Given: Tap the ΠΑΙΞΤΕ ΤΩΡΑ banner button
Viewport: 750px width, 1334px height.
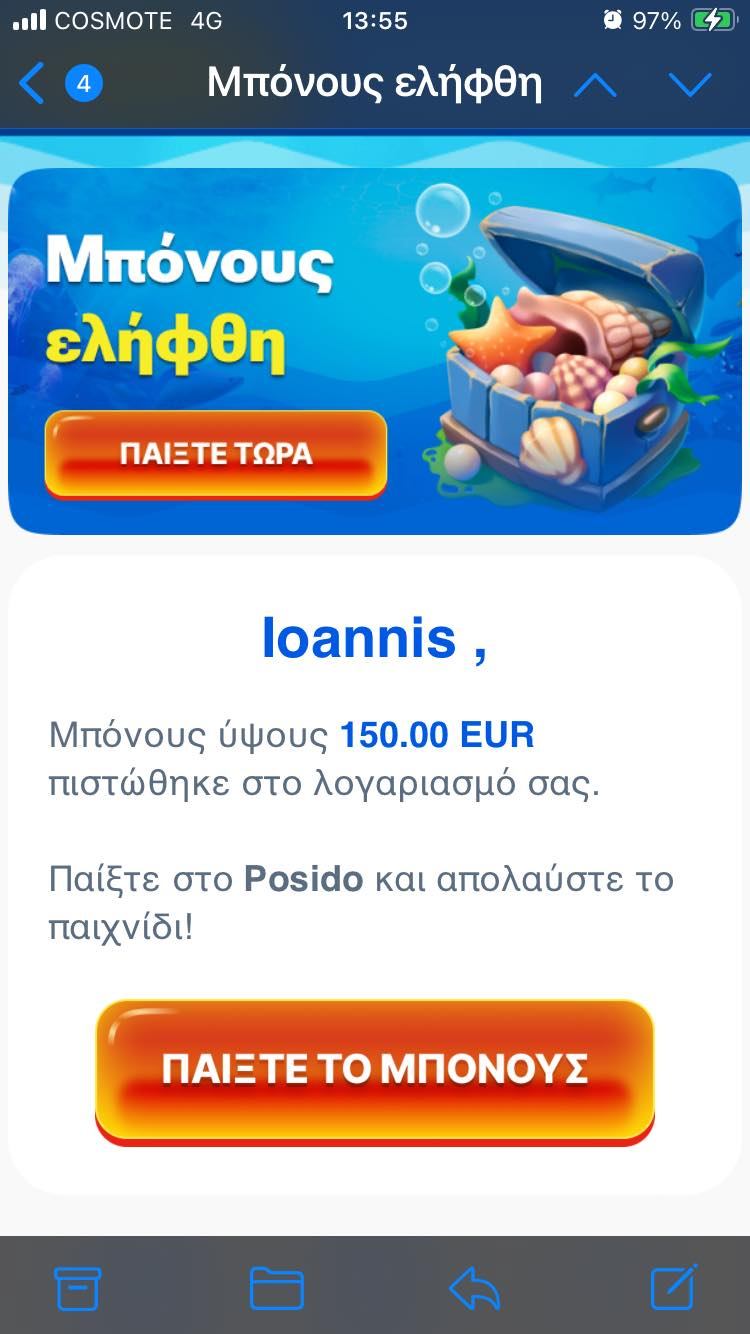Looking at the screenshot, I should pos(215,454).
